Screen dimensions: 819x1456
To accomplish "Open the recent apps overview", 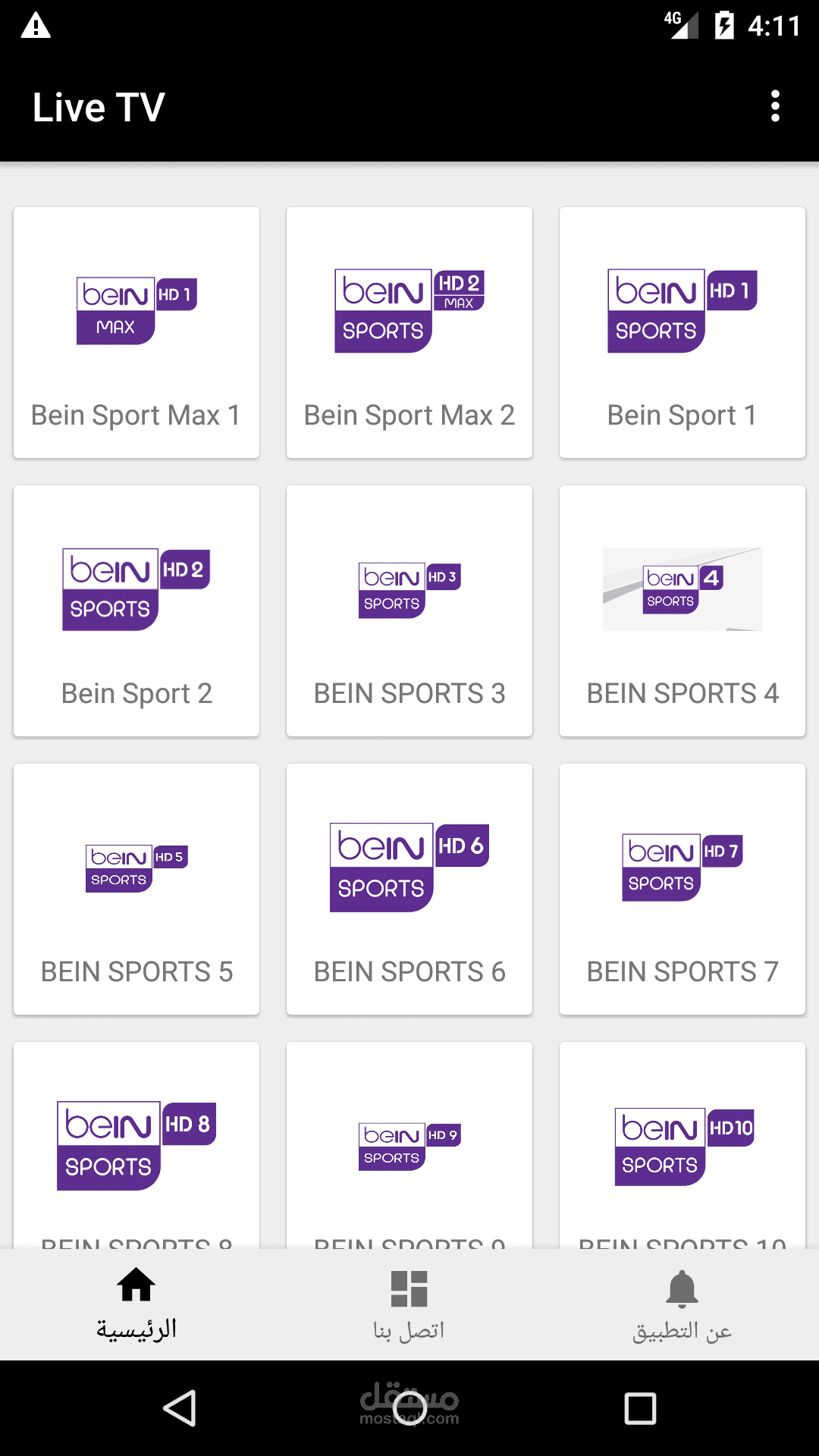I will point(640,1408).
